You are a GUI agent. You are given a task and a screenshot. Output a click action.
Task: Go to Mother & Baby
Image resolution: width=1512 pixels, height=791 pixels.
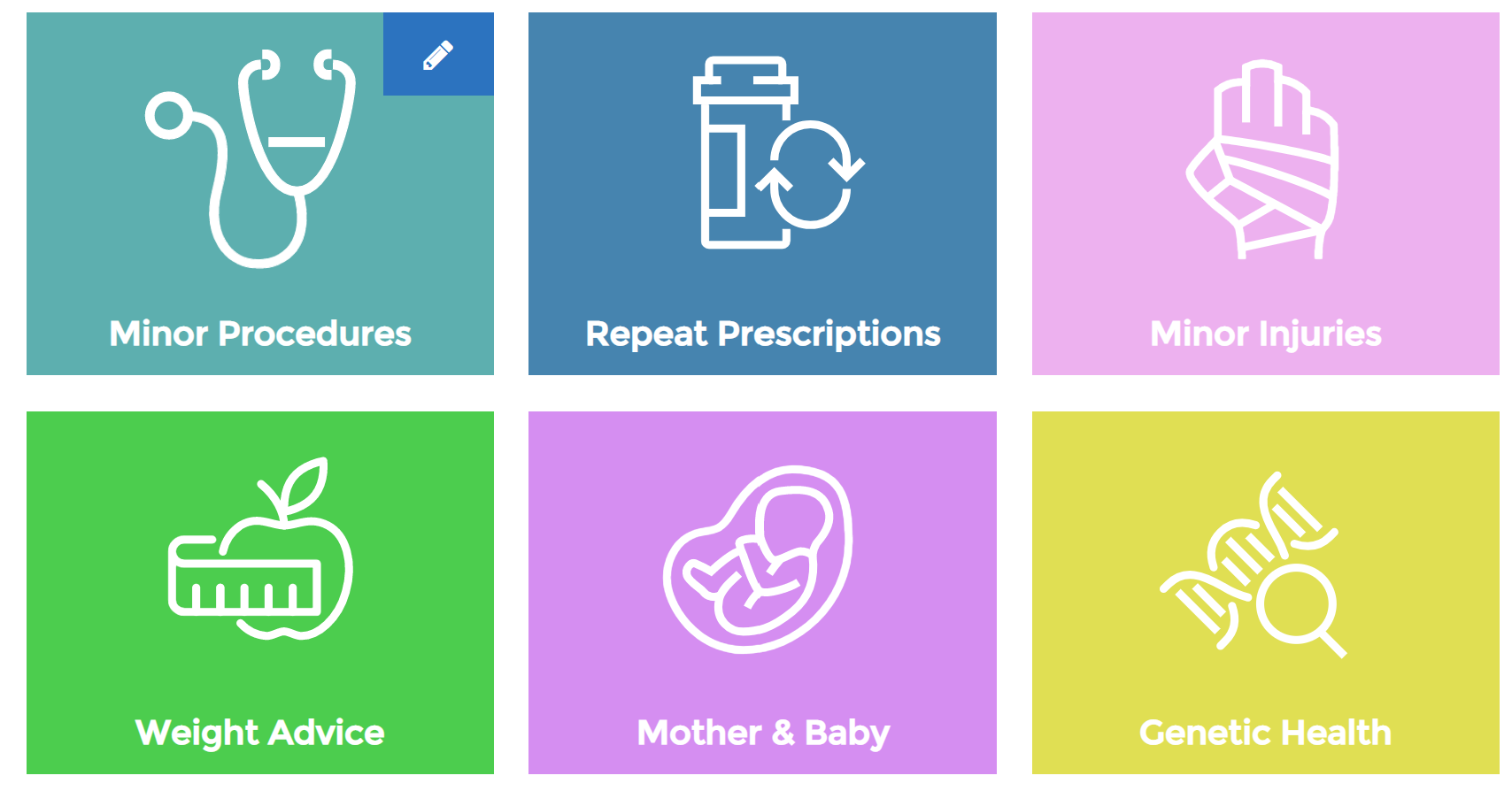pyautogui.click(x=762, y=593)
